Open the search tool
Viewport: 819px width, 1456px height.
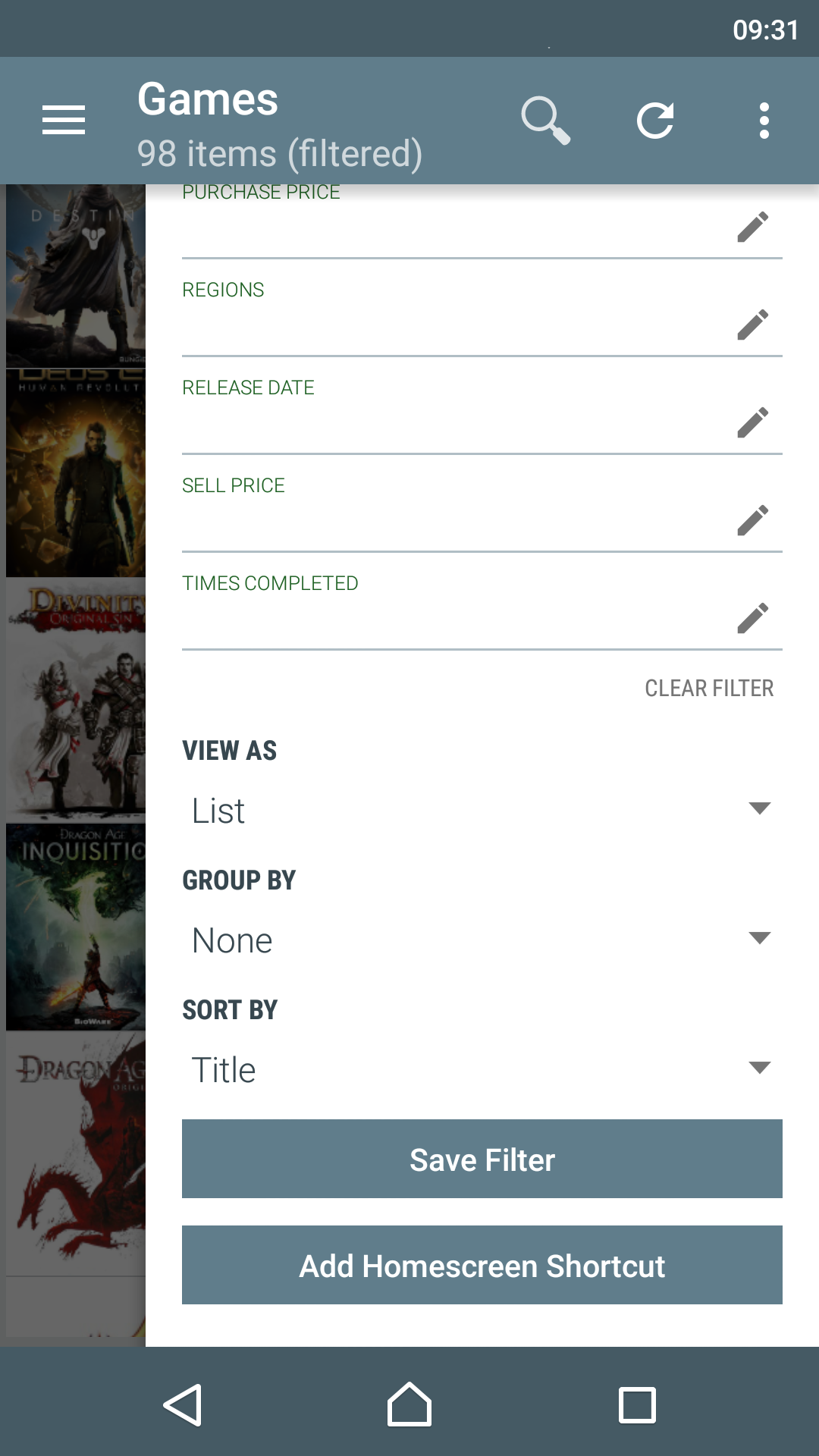pos(545,121)
